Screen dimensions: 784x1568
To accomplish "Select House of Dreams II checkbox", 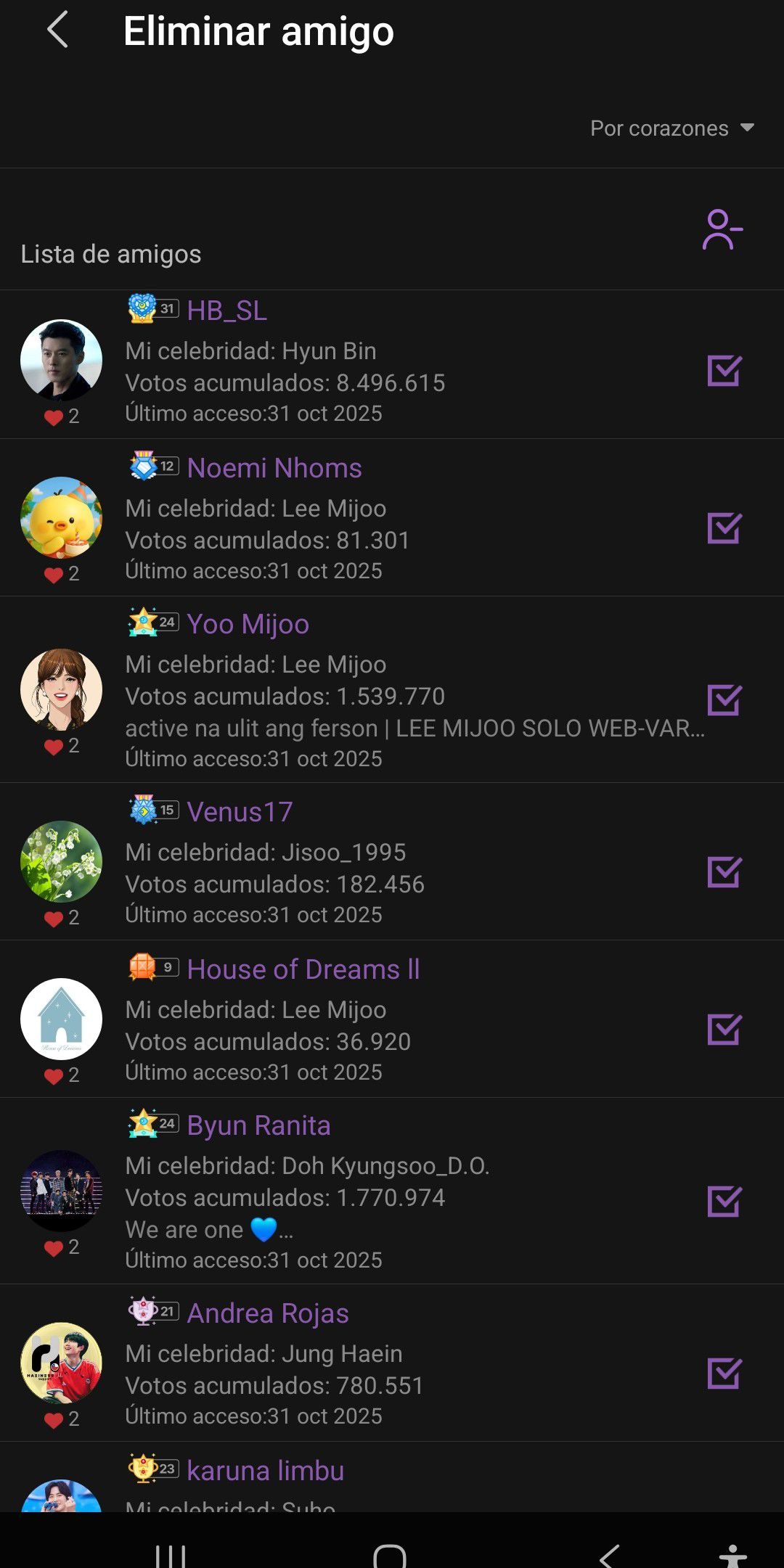I will 724,1030.
